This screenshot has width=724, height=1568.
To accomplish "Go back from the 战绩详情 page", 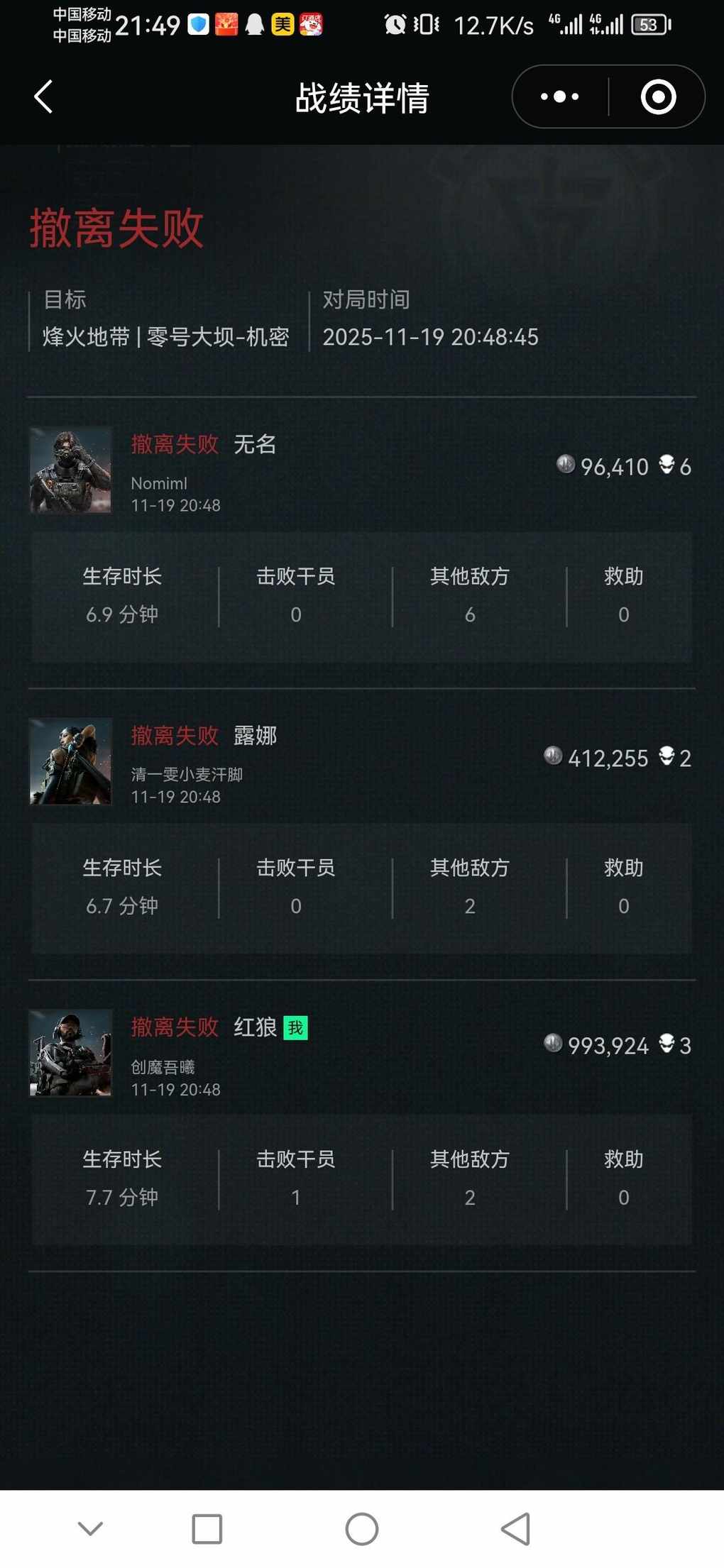I will click(x=44, y=96).
